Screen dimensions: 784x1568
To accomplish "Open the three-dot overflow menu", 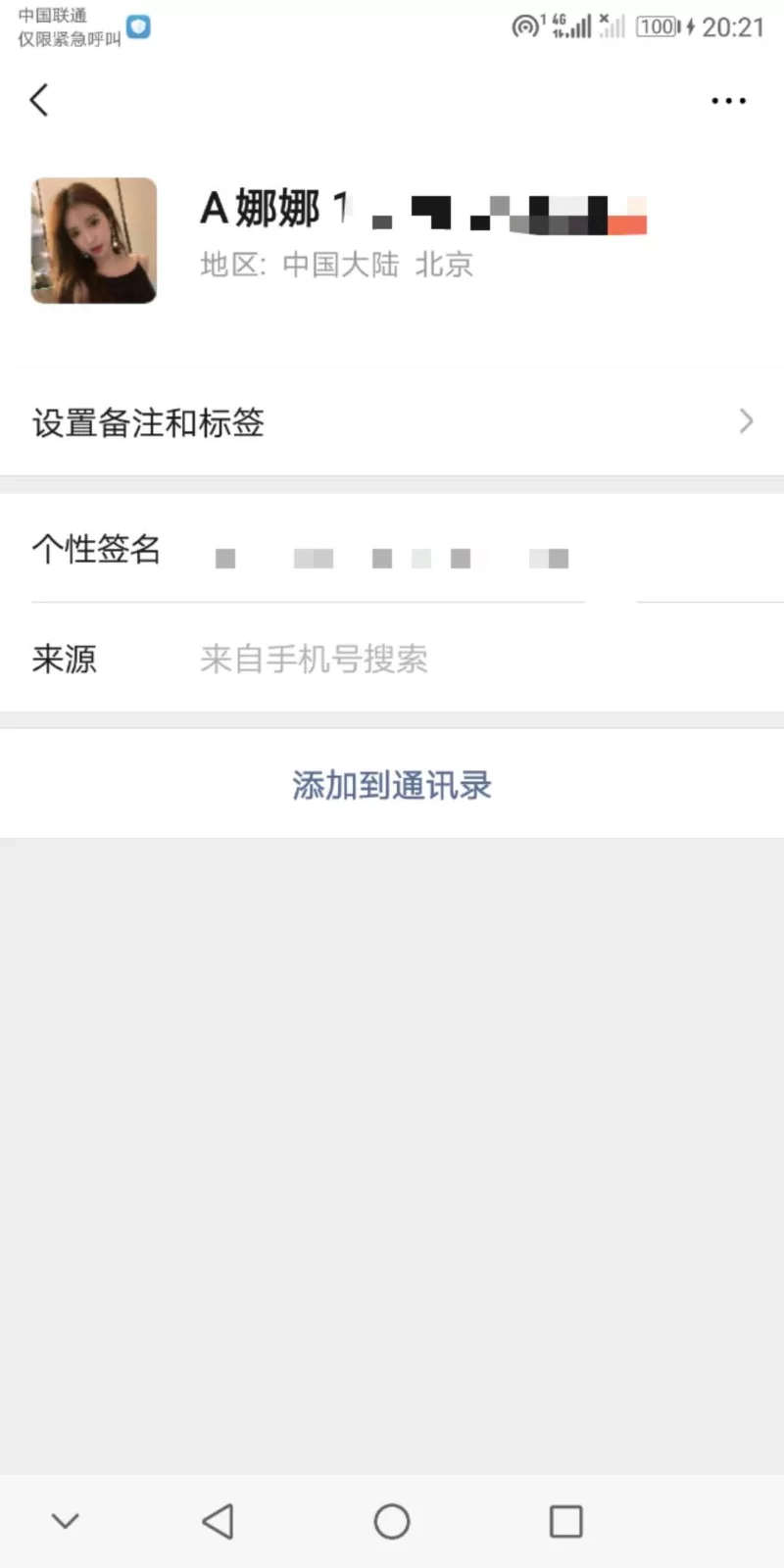I will pyautogui.click(x=728, y=101).
